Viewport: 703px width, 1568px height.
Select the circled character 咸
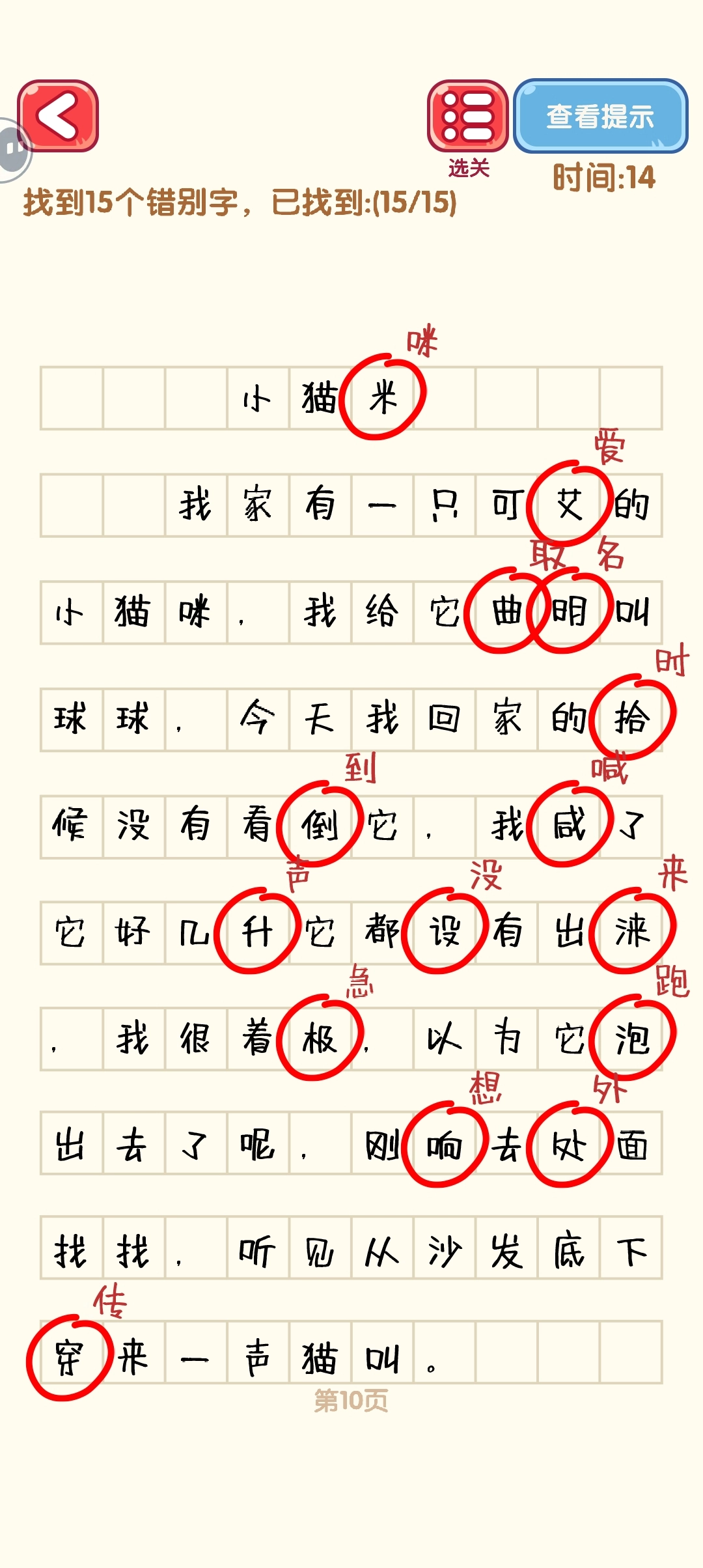[569, 825]
